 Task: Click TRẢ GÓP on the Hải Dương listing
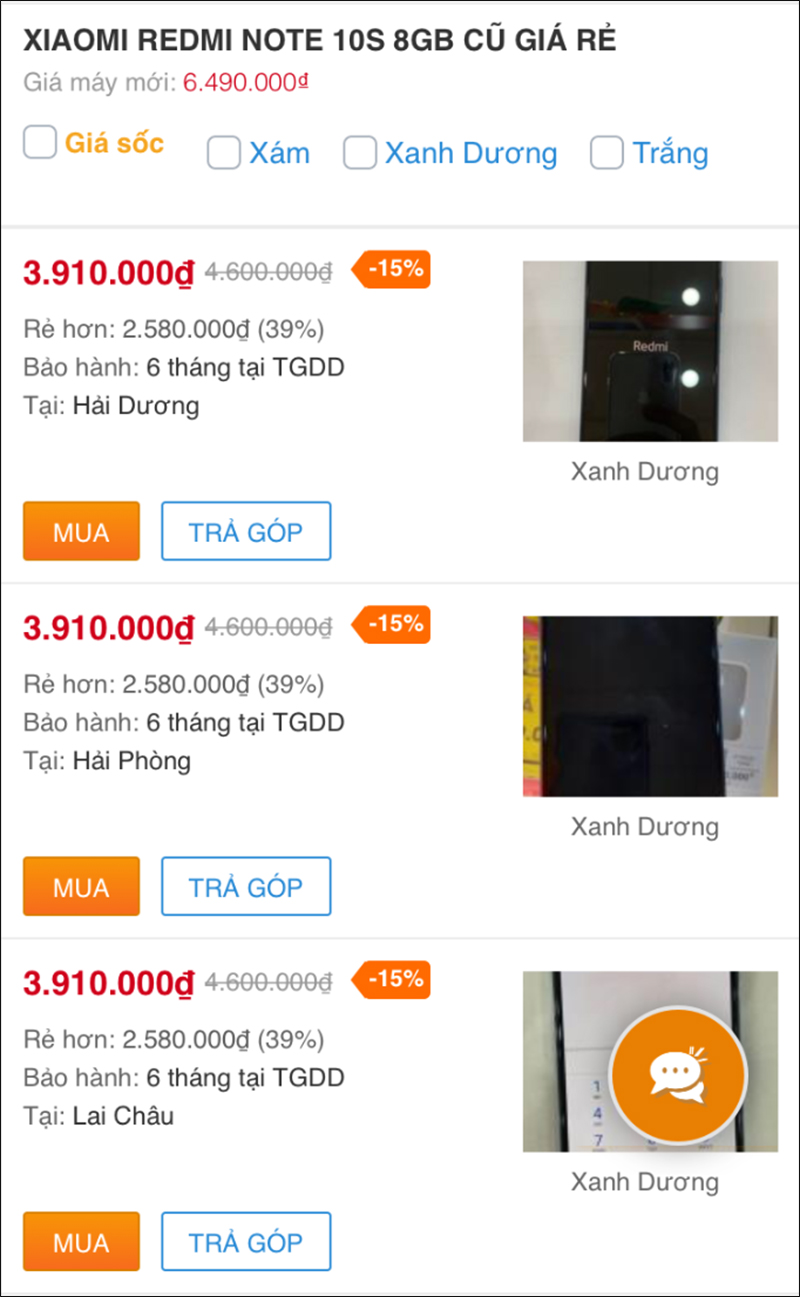(246, 531)
